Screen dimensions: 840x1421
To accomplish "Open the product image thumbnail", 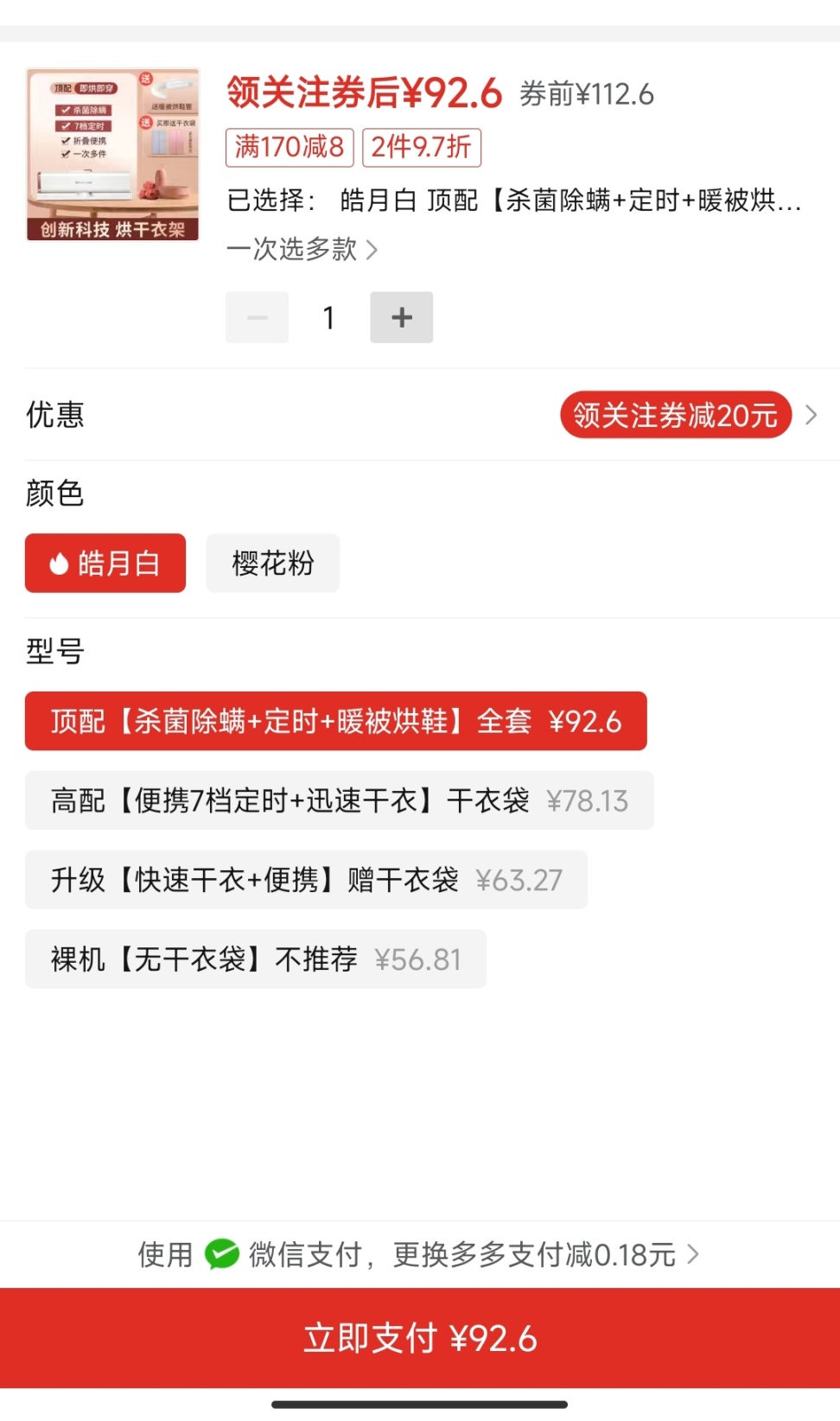I will (x=112, y=155).
